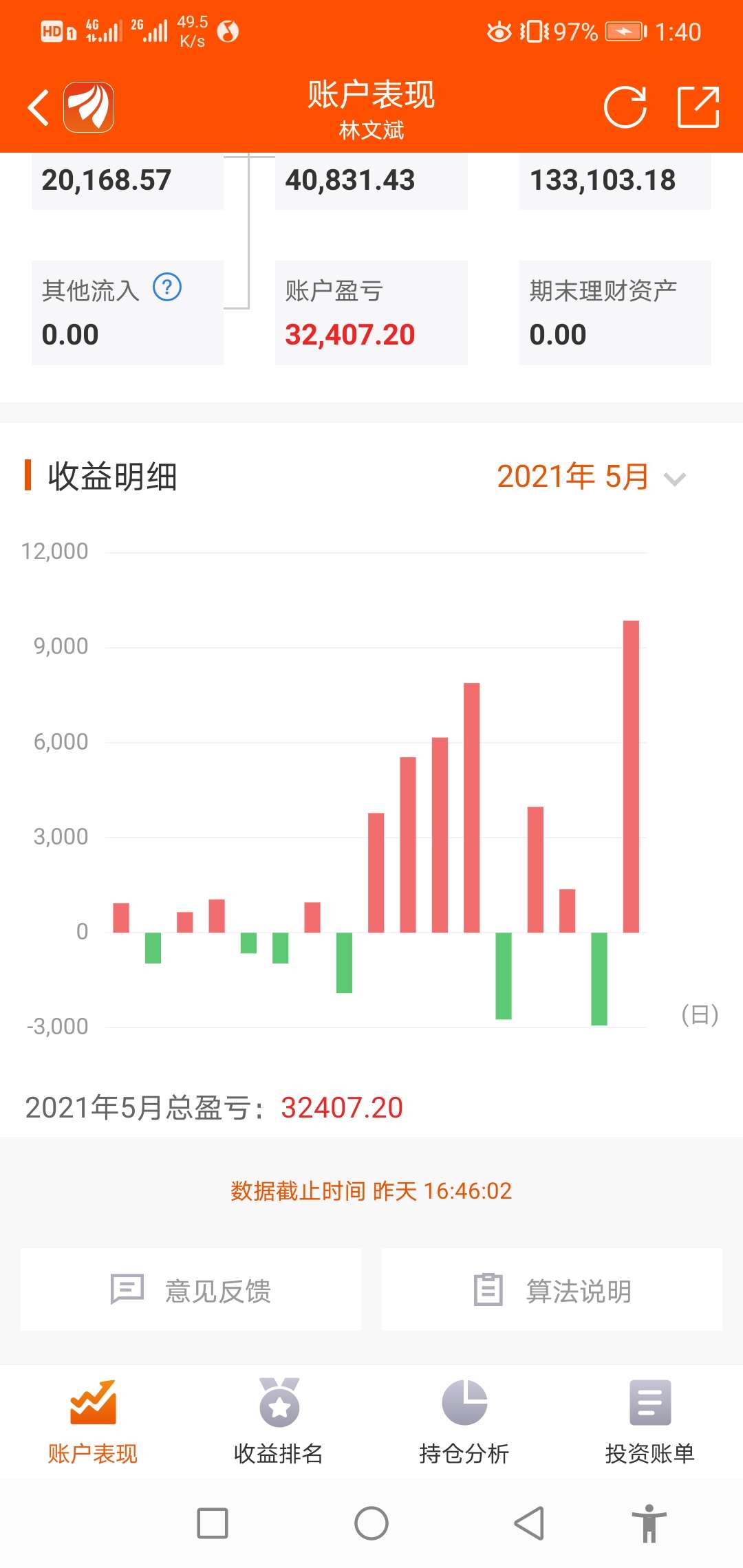Open 意见反馈 feedback
This screenshot has height=1568, width=743.
click(191, 1289)
